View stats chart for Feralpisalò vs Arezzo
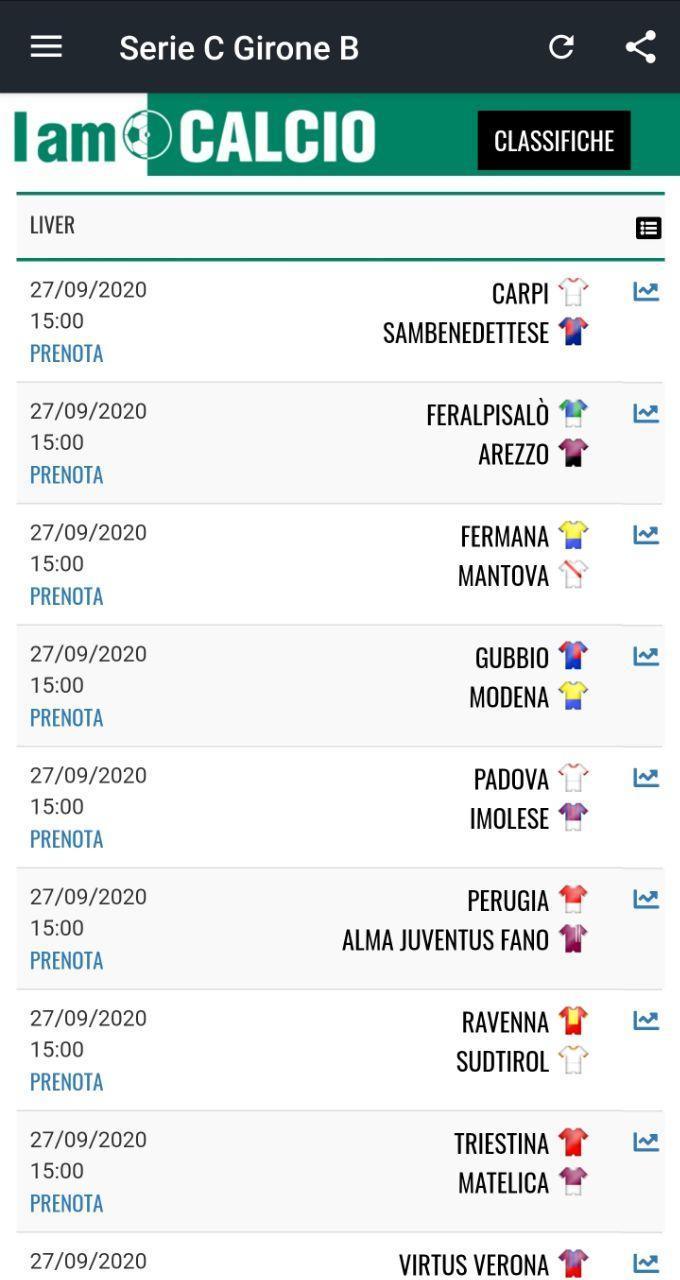This screenshot has height=1280, width=680. point(646,413)
